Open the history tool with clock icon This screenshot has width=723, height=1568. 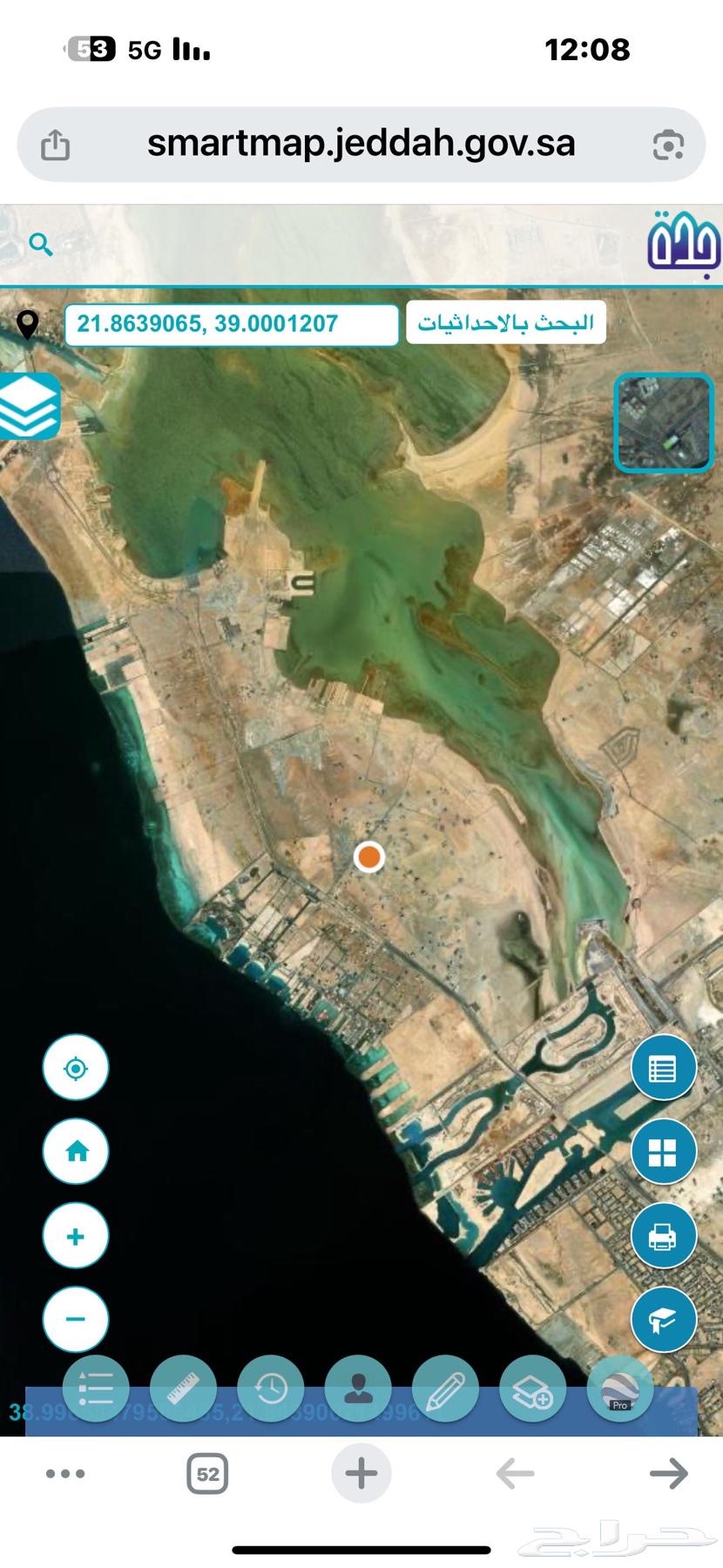pos(271,1389)
